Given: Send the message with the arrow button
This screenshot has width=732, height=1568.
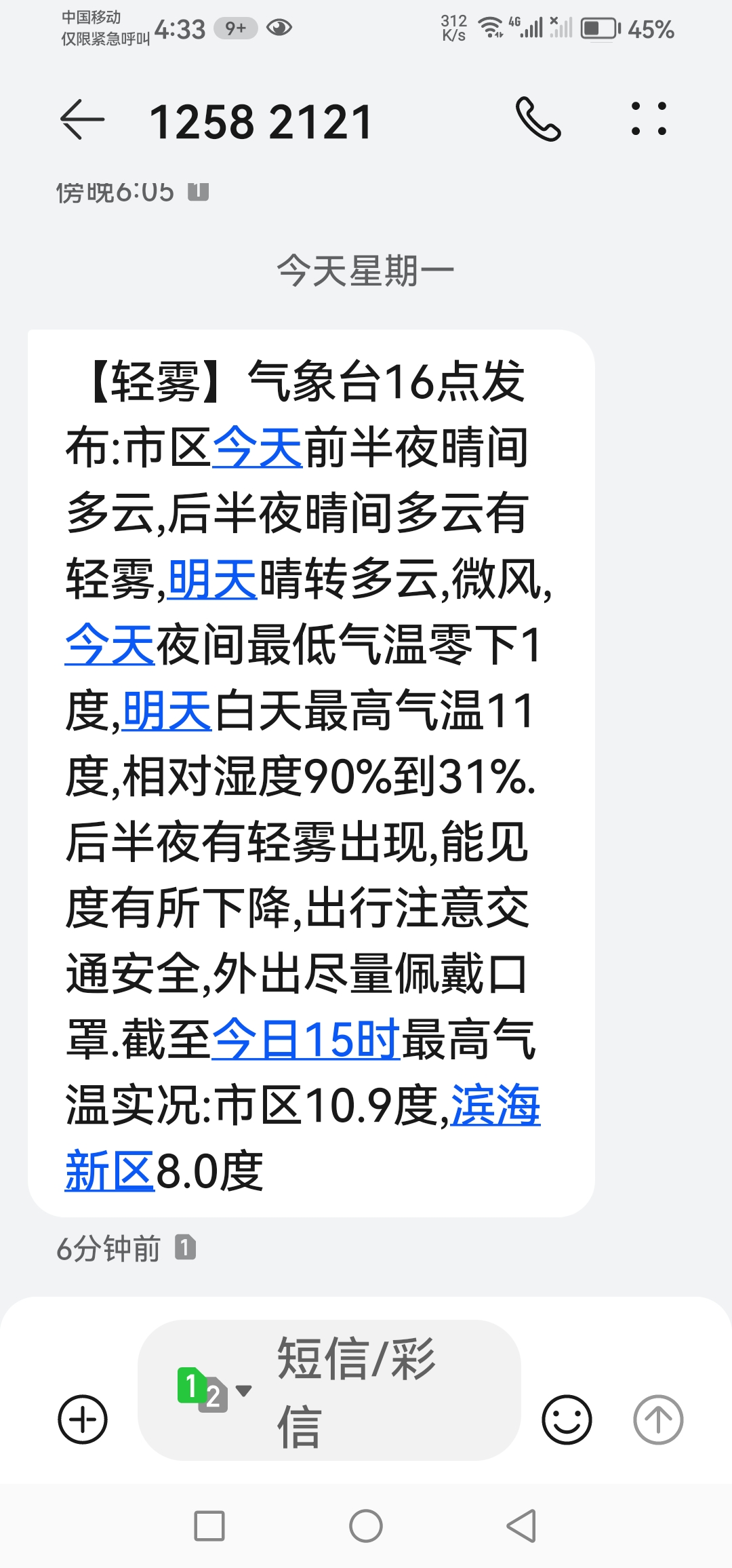Looking at the screenshot, I should (658, 1419).
